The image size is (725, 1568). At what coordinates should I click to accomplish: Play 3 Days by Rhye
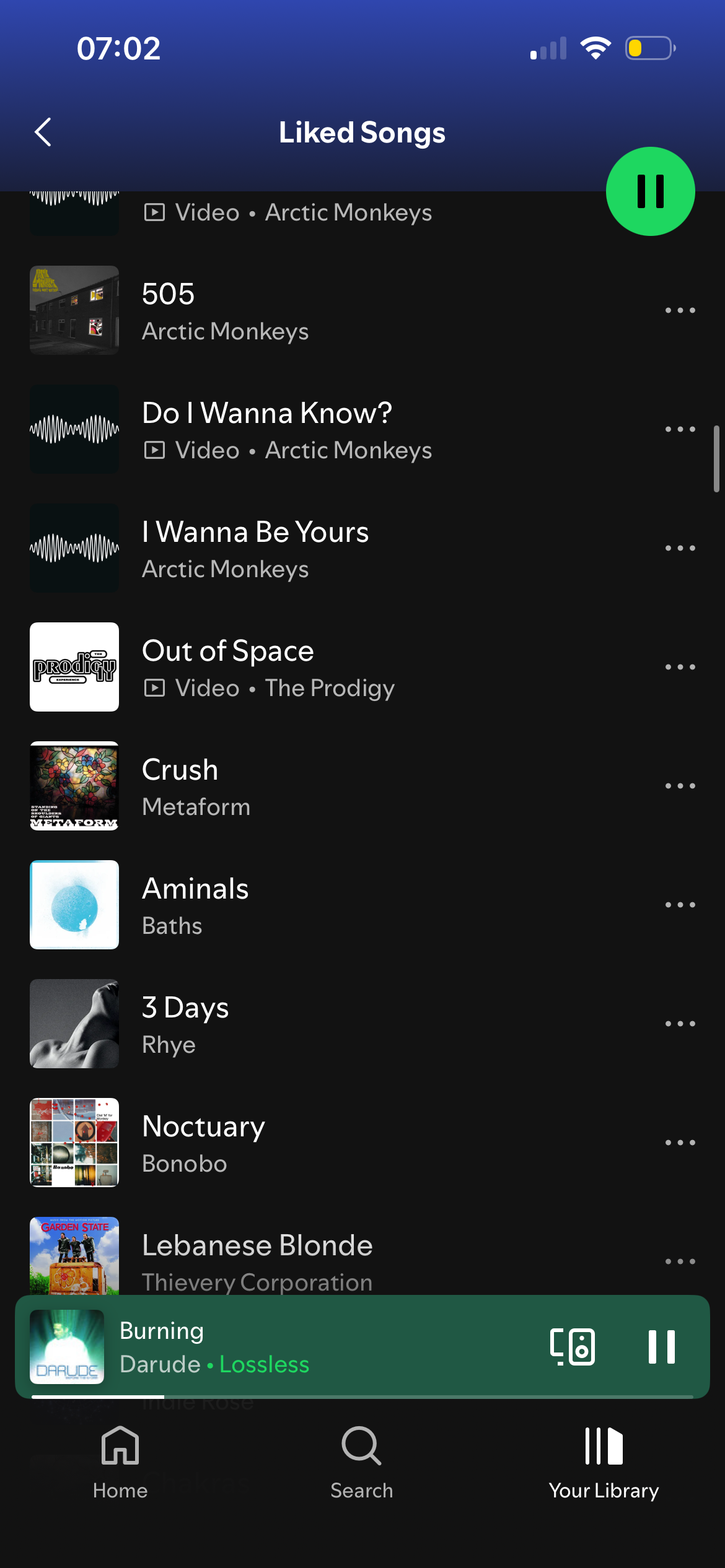(x=310, y=1024)
